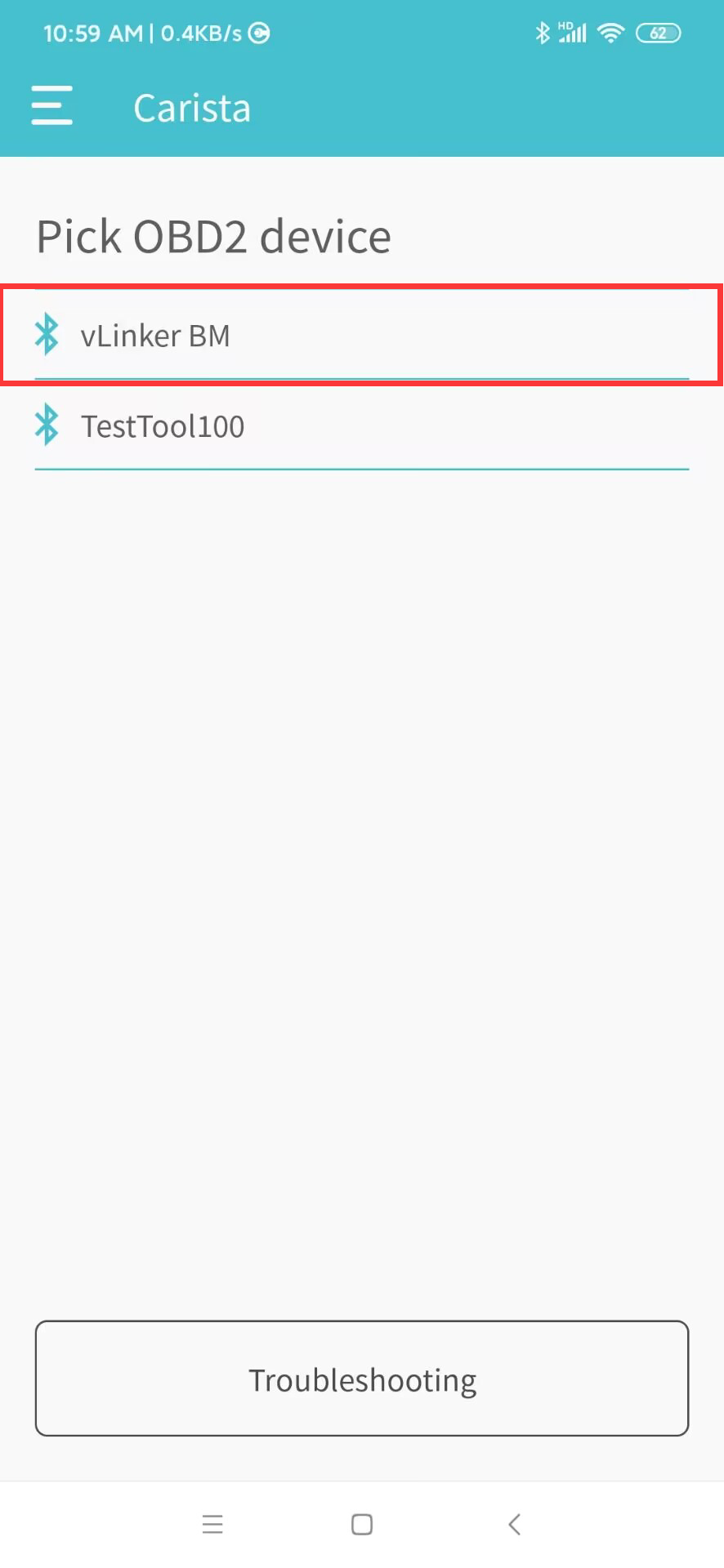This screenshot has height=1568, width=724.
Task: Open the Troubleshooting help
Action: [x=362, y=1379]
